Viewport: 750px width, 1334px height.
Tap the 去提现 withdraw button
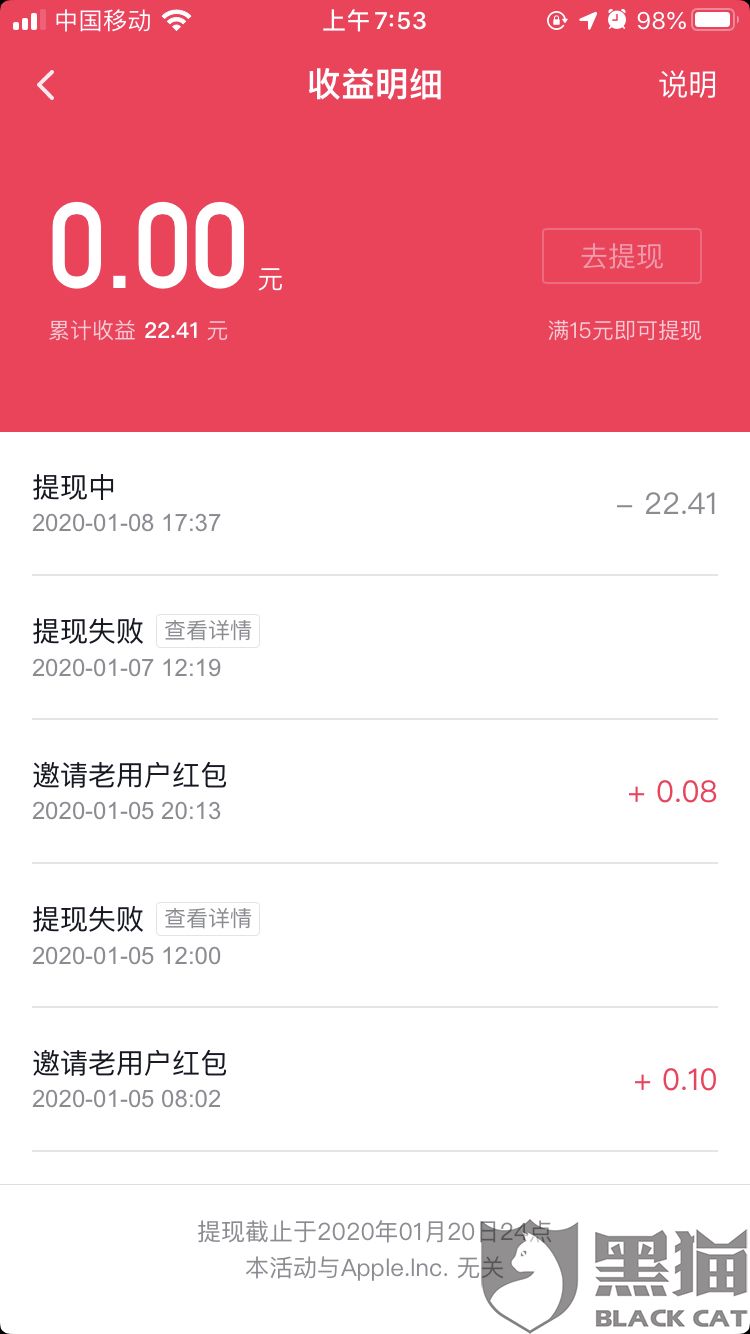click(x=621, y=256)
